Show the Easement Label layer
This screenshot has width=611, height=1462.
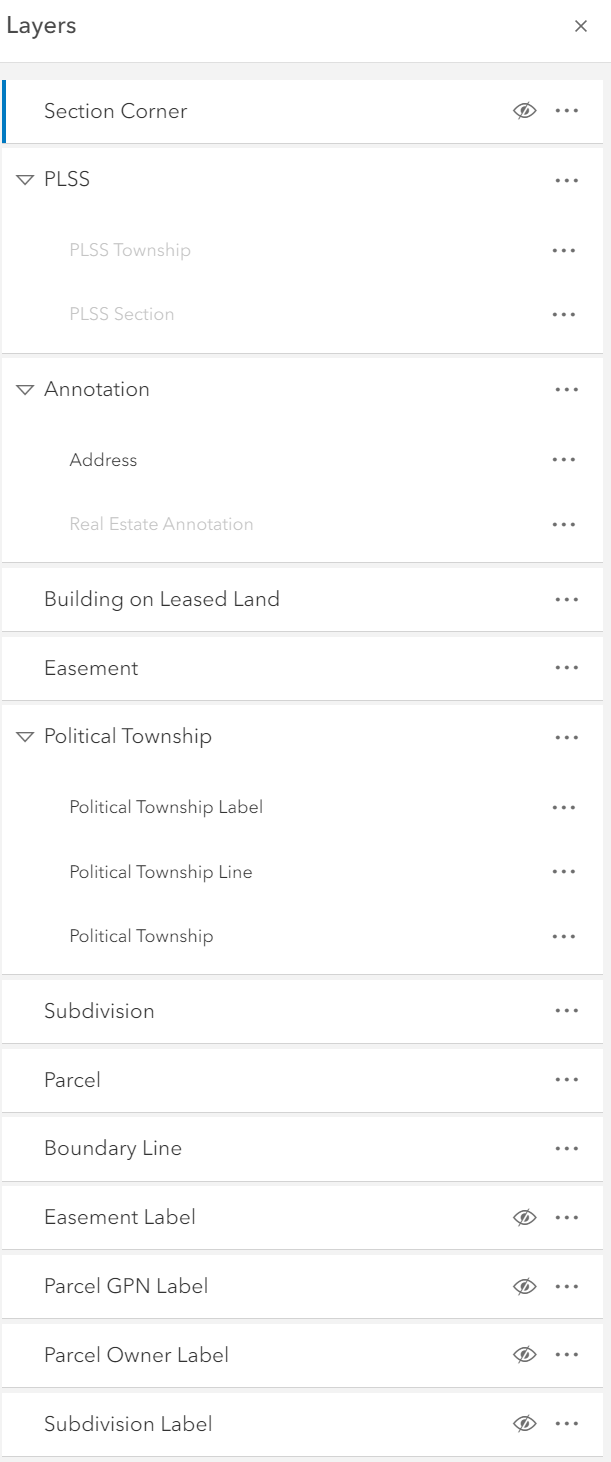[x=524, y=1217]
